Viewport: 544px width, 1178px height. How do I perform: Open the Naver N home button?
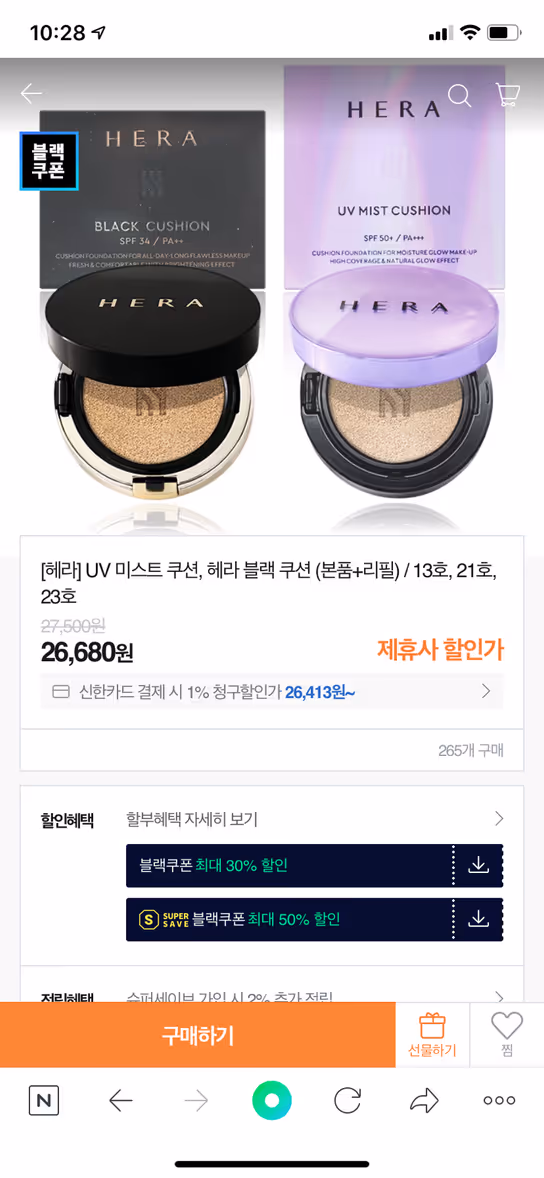tap(44, 1101)
